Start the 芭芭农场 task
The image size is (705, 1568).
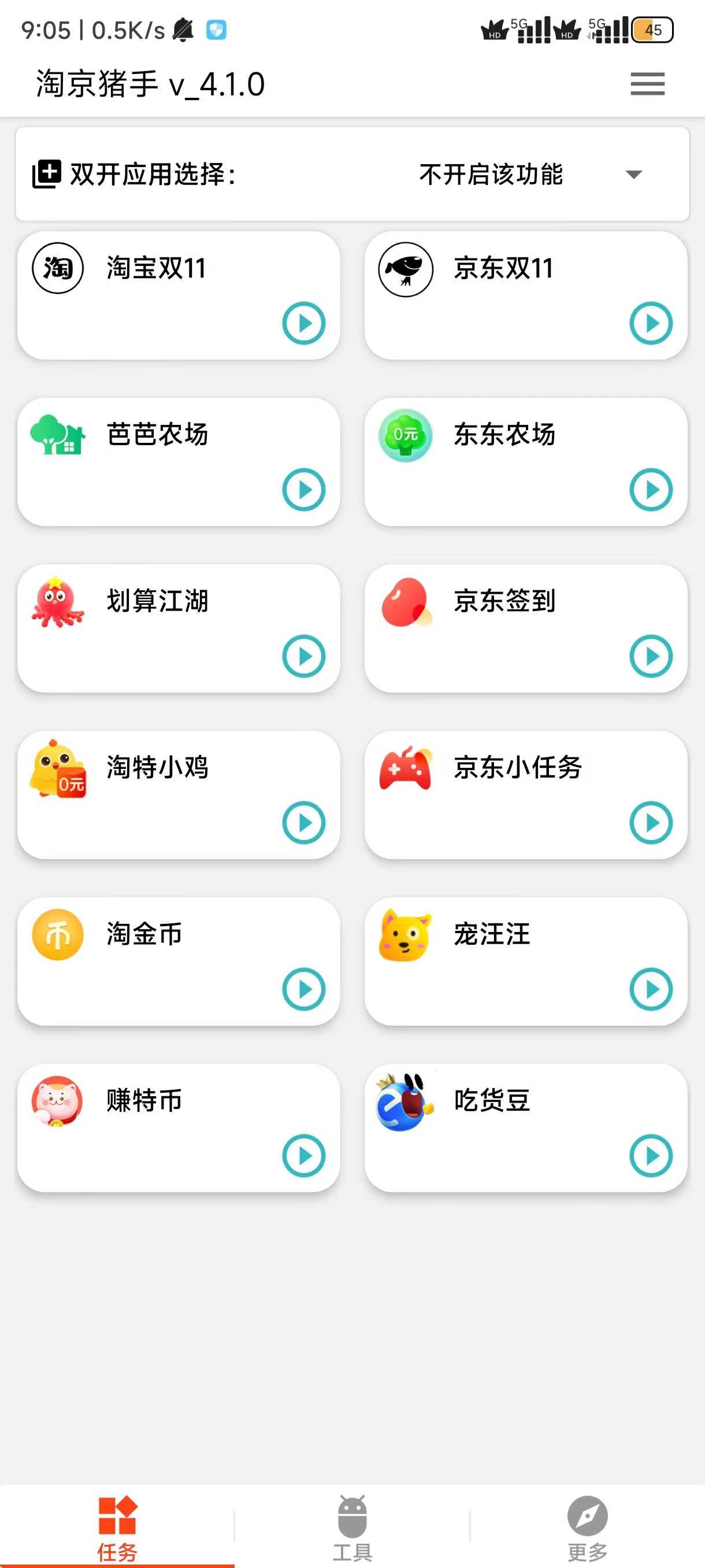[303, 489]
